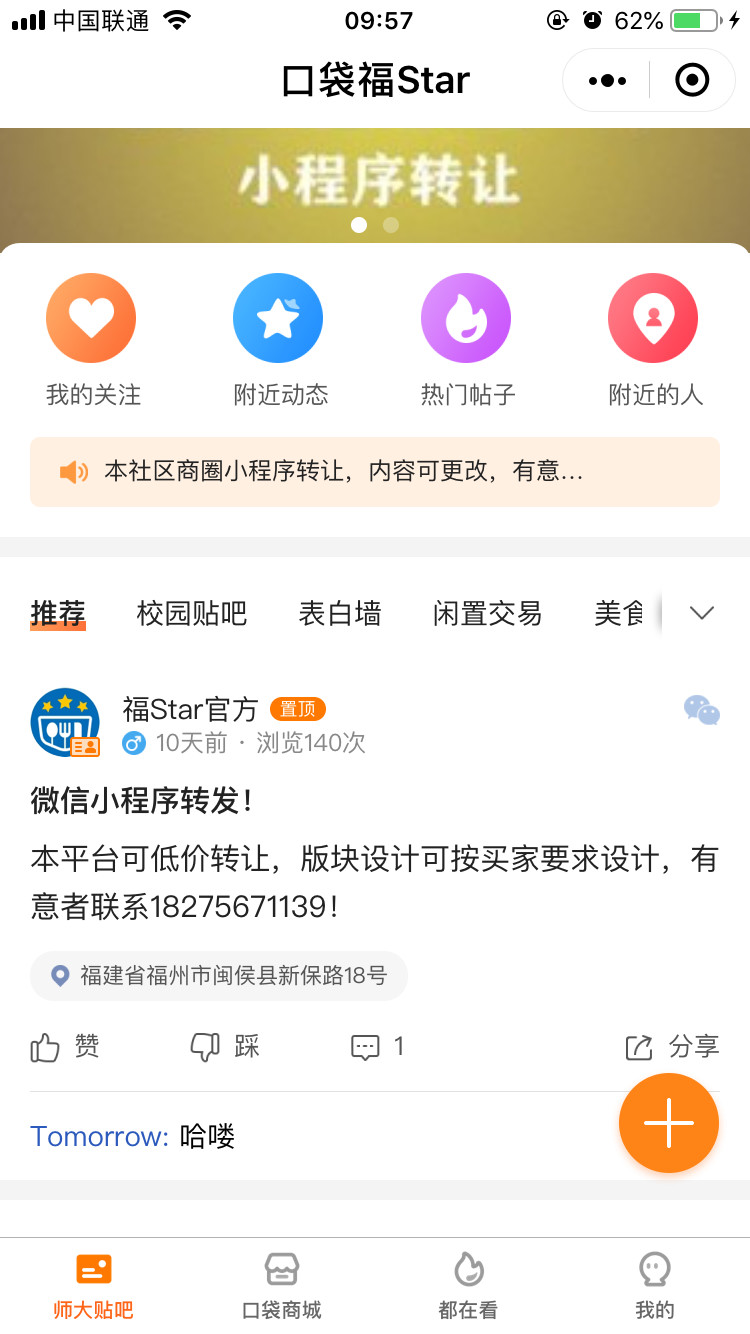The width and height of the screenshot is (750, 1334).
Task: Like the 微信小程序转发 post with 赞
Action: [x=66, y=1047]
